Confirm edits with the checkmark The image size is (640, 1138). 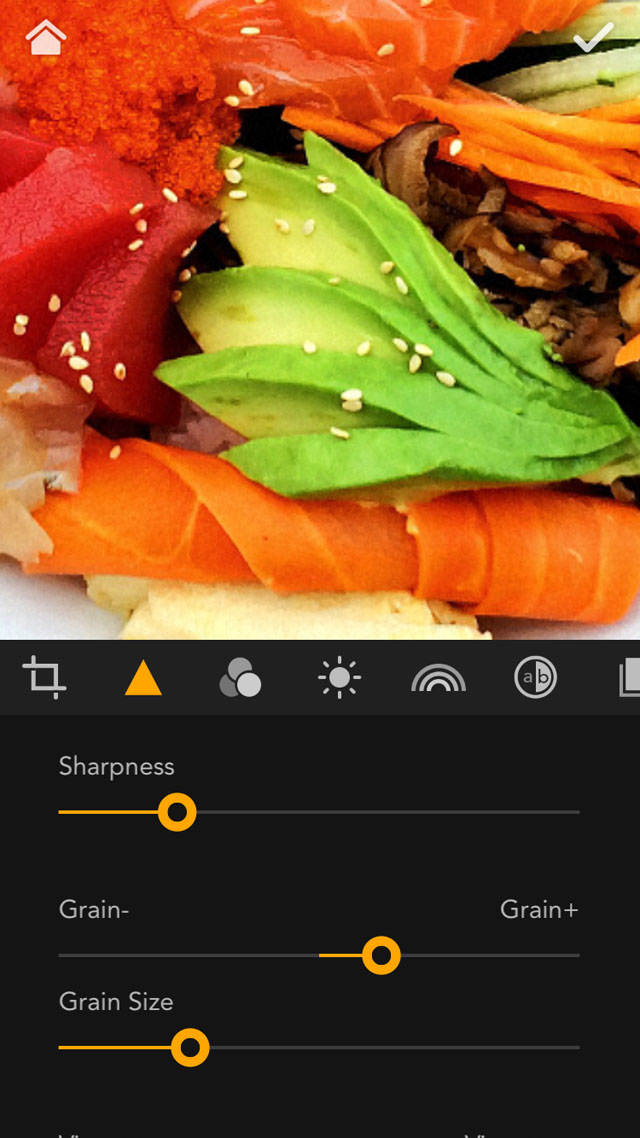click(x=593, y=37)
